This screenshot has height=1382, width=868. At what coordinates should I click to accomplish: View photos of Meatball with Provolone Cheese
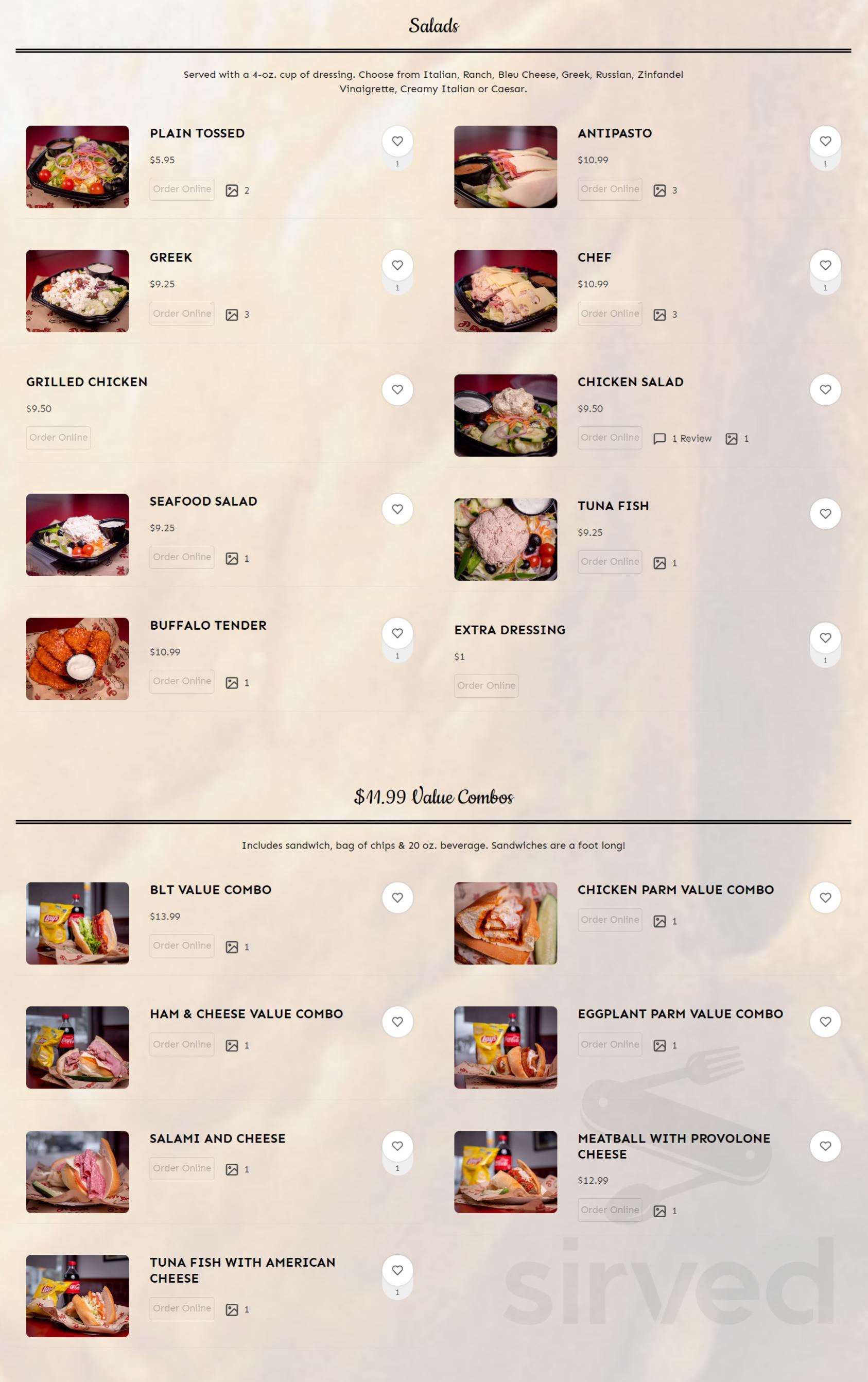pos(665,1211)
